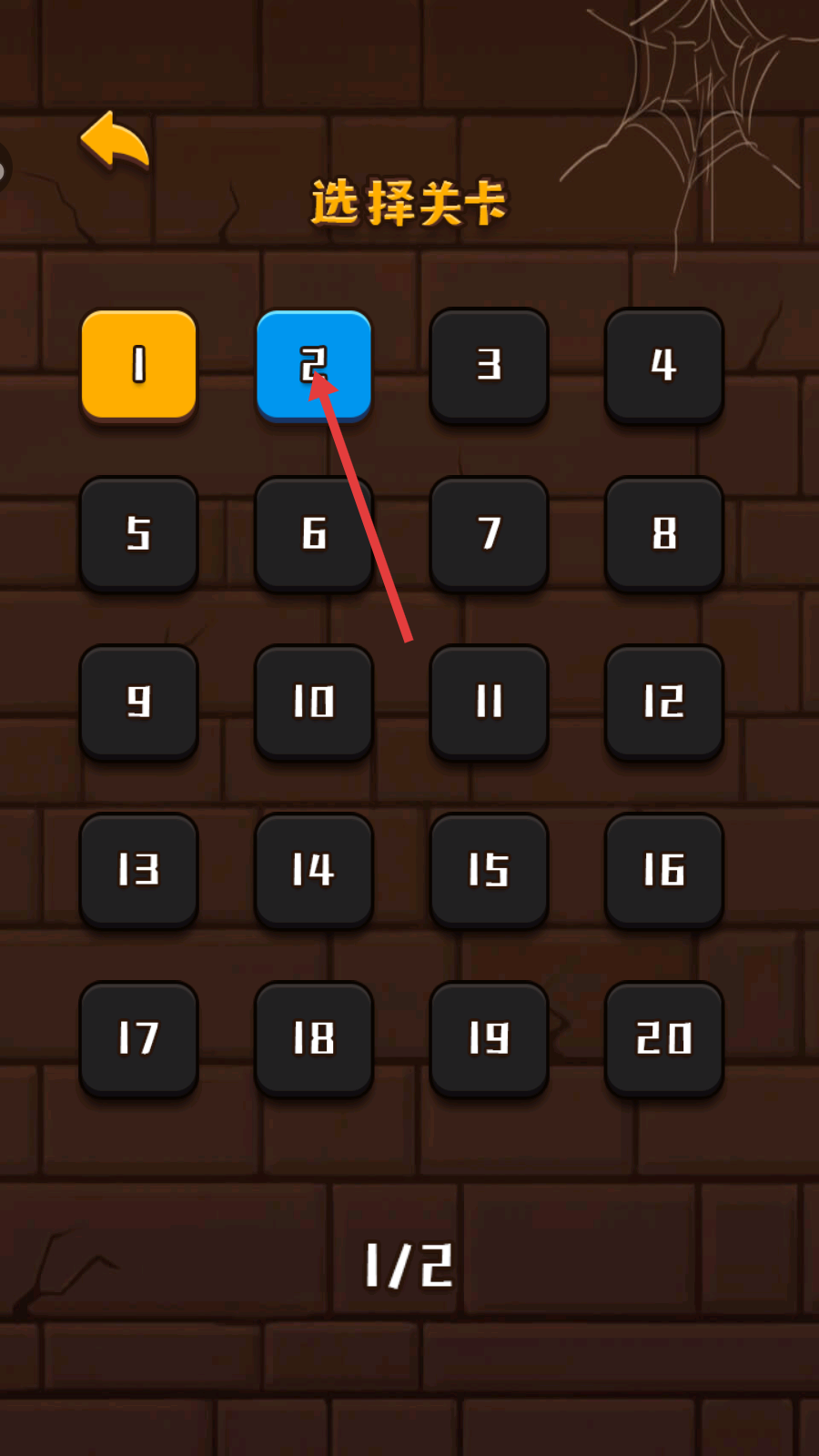Select level 1
Image resolution: width=819 pixels, height=1456 pixels.
(x=138, y=365)
